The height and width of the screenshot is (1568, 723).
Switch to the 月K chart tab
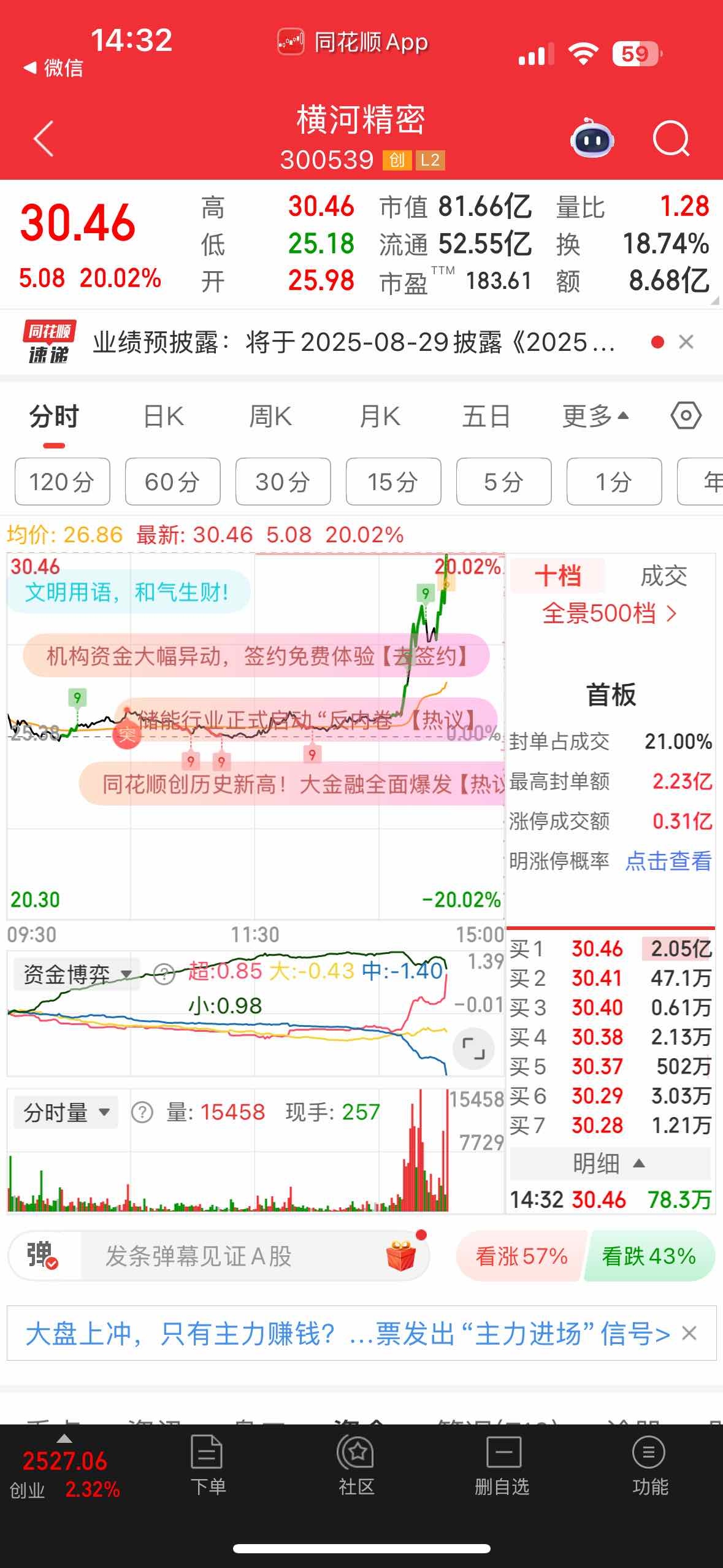click(380, 417)
